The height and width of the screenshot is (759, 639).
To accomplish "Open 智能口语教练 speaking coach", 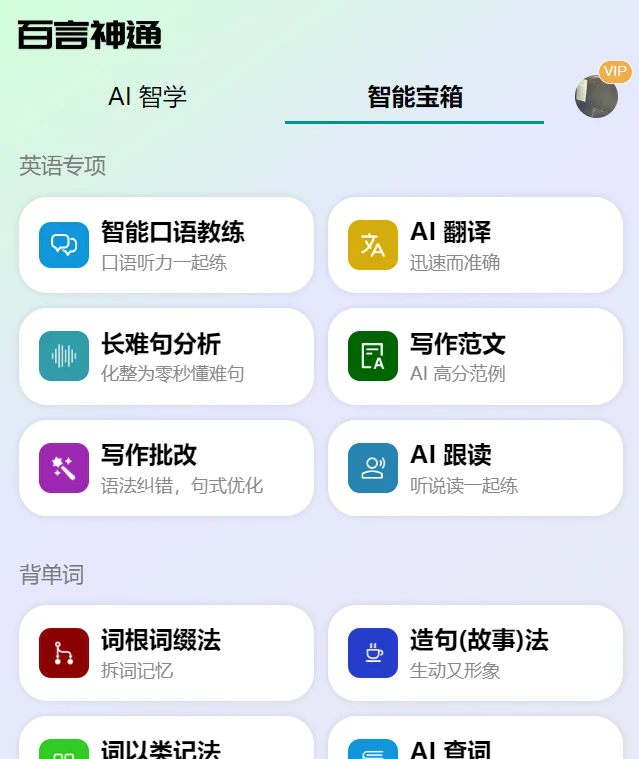I will point(166,245).
